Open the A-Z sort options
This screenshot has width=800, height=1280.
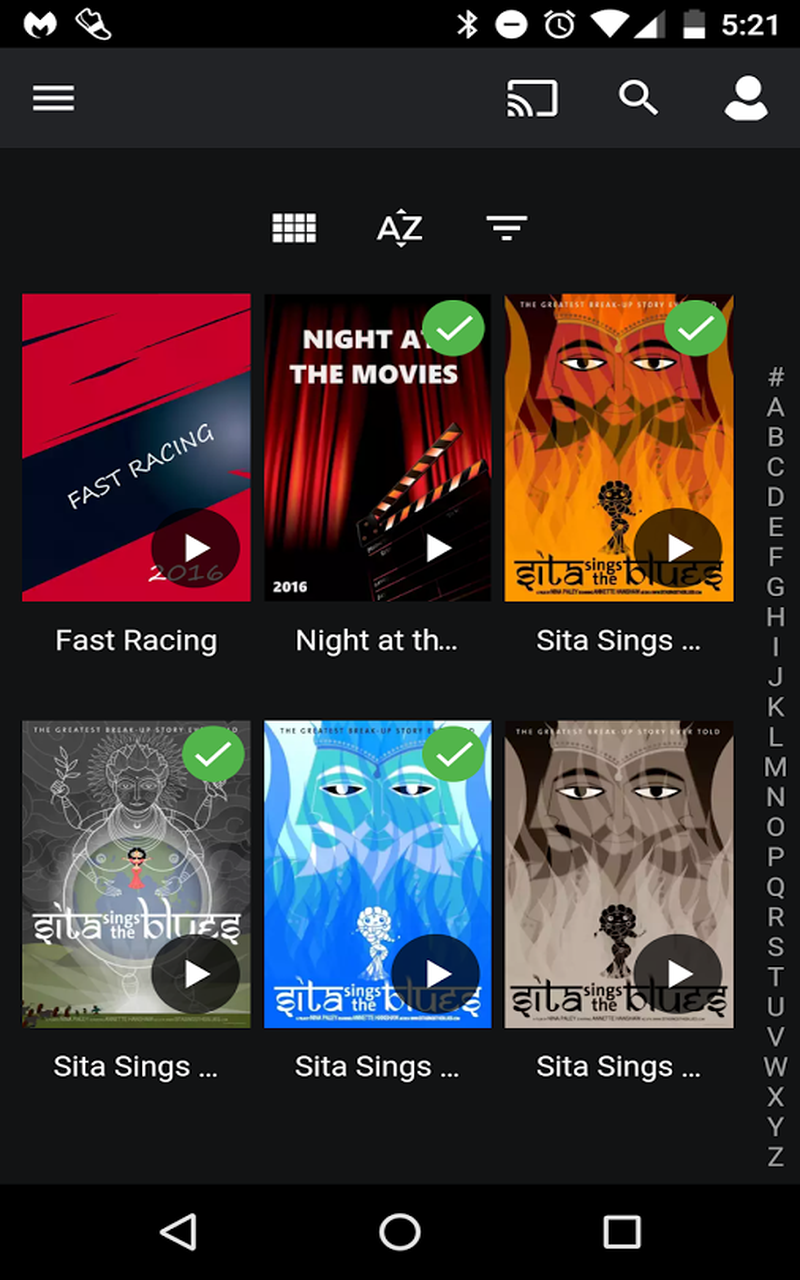point(400,228)
